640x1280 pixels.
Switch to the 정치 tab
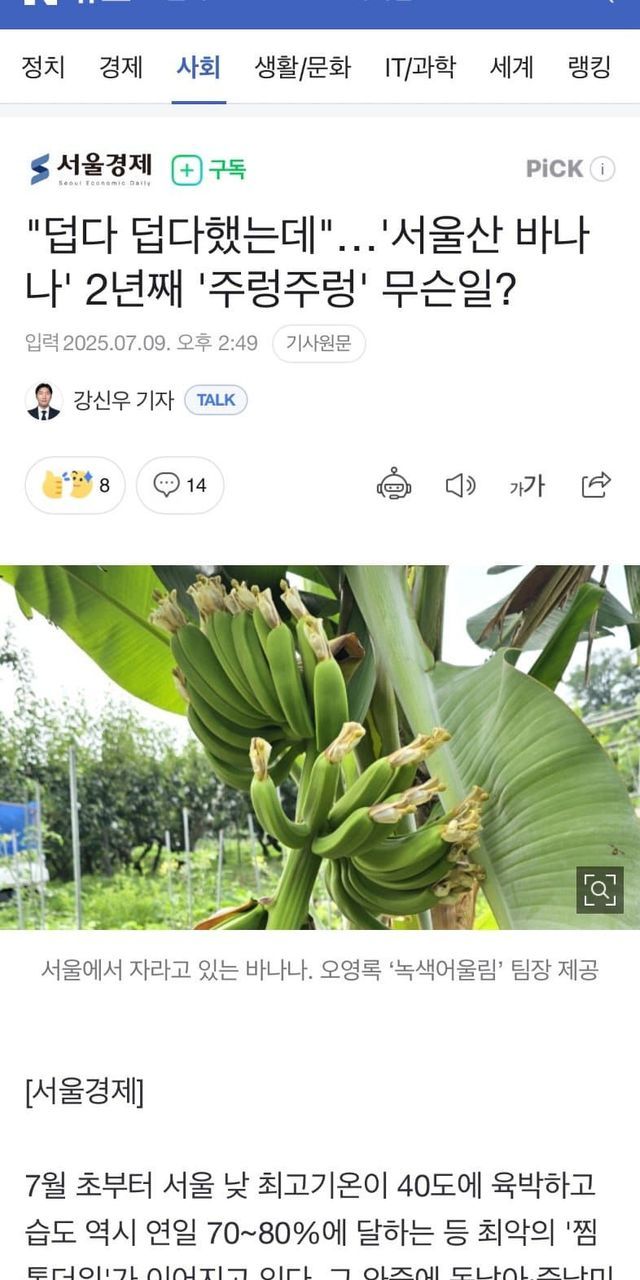pos(43,67)
